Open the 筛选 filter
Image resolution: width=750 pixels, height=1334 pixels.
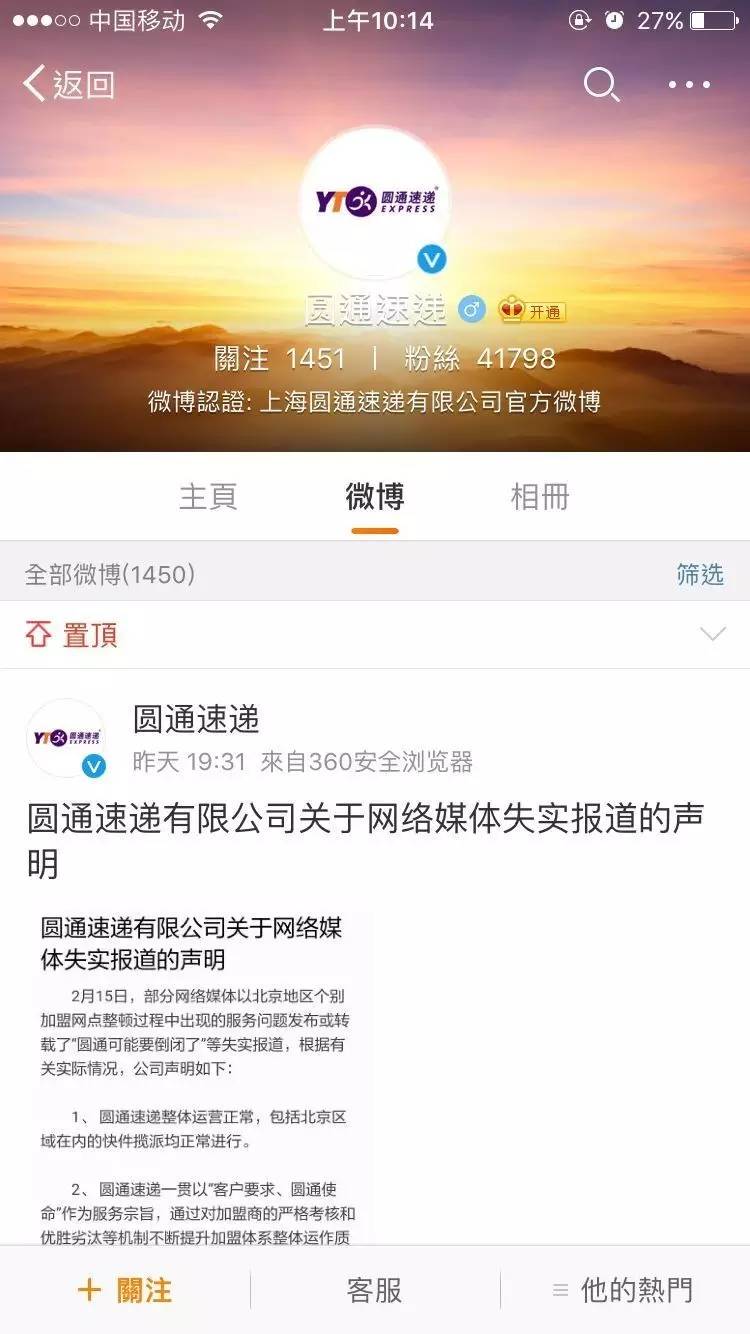click(x=699, y=574)
